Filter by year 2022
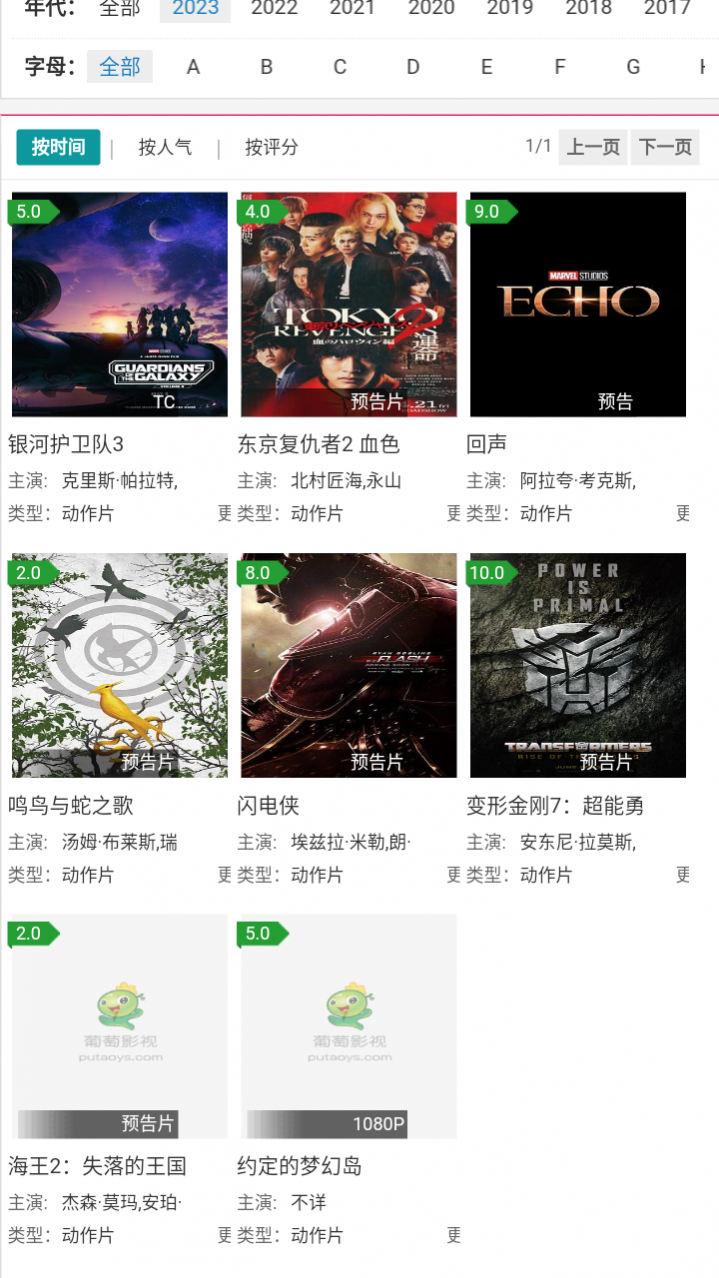 click(274, 9)
